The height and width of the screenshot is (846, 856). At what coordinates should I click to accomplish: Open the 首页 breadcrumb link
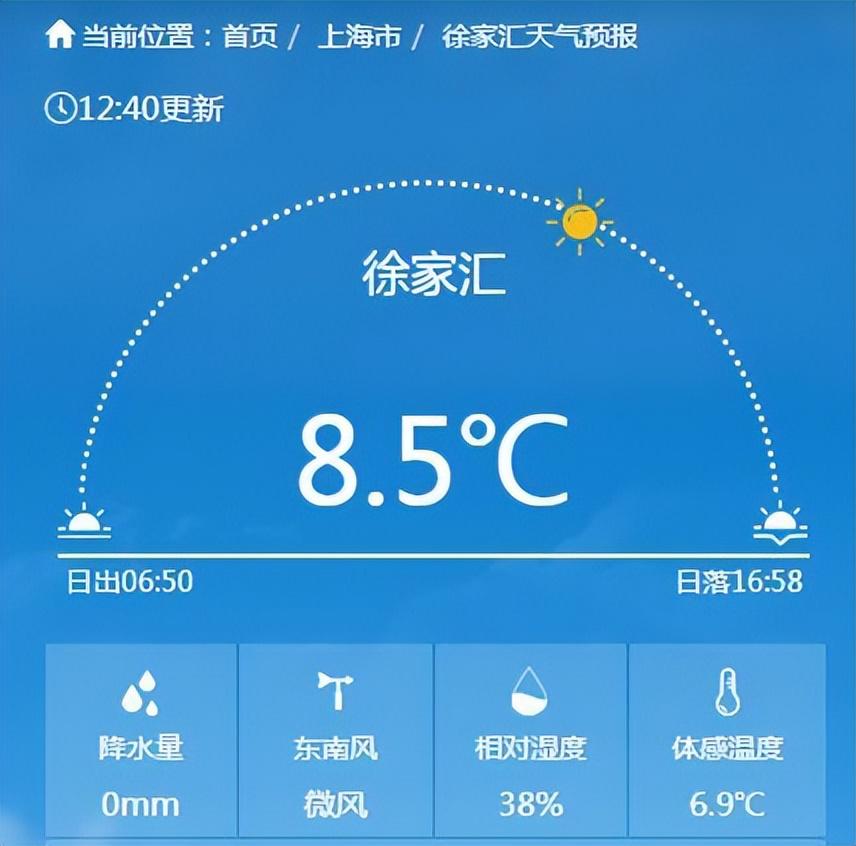pyautogui.click(x=249, y=37)
